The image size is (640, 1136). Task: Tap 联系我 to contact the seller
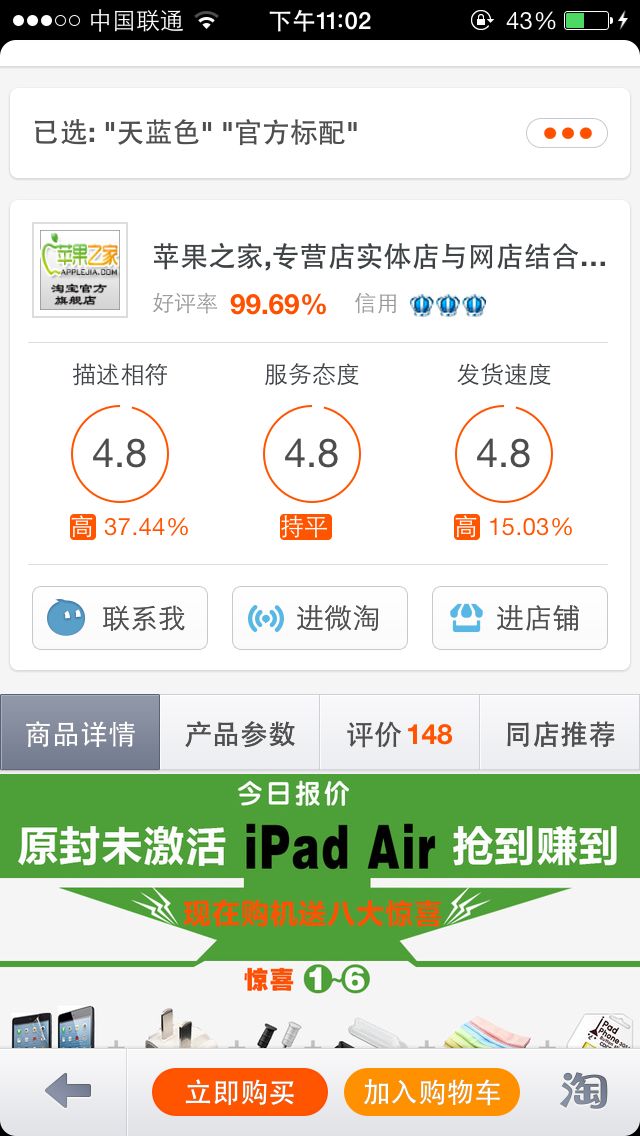[120, 618]
